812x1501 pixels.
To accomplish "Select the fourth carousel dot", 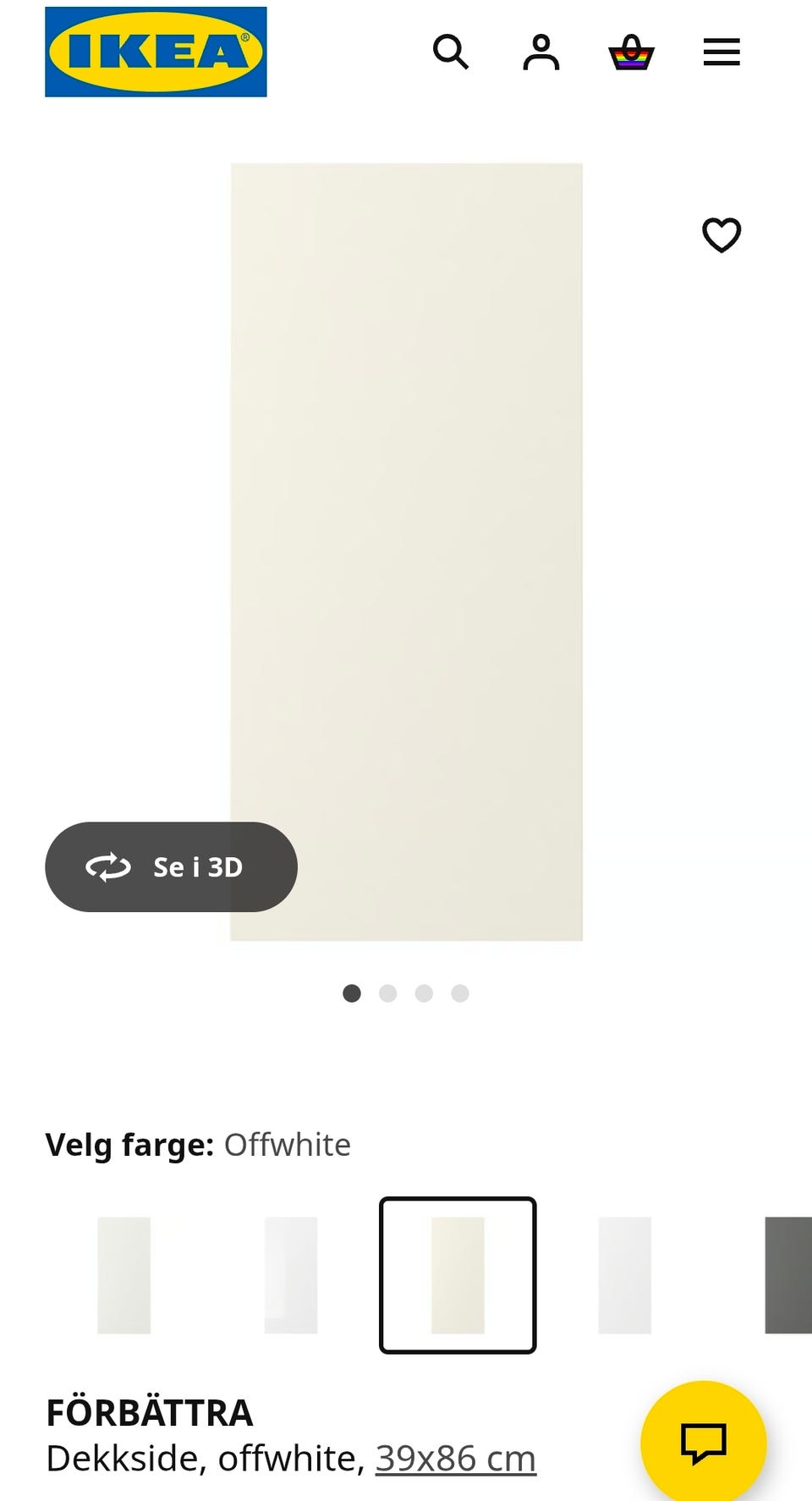I will pos(459,993).
